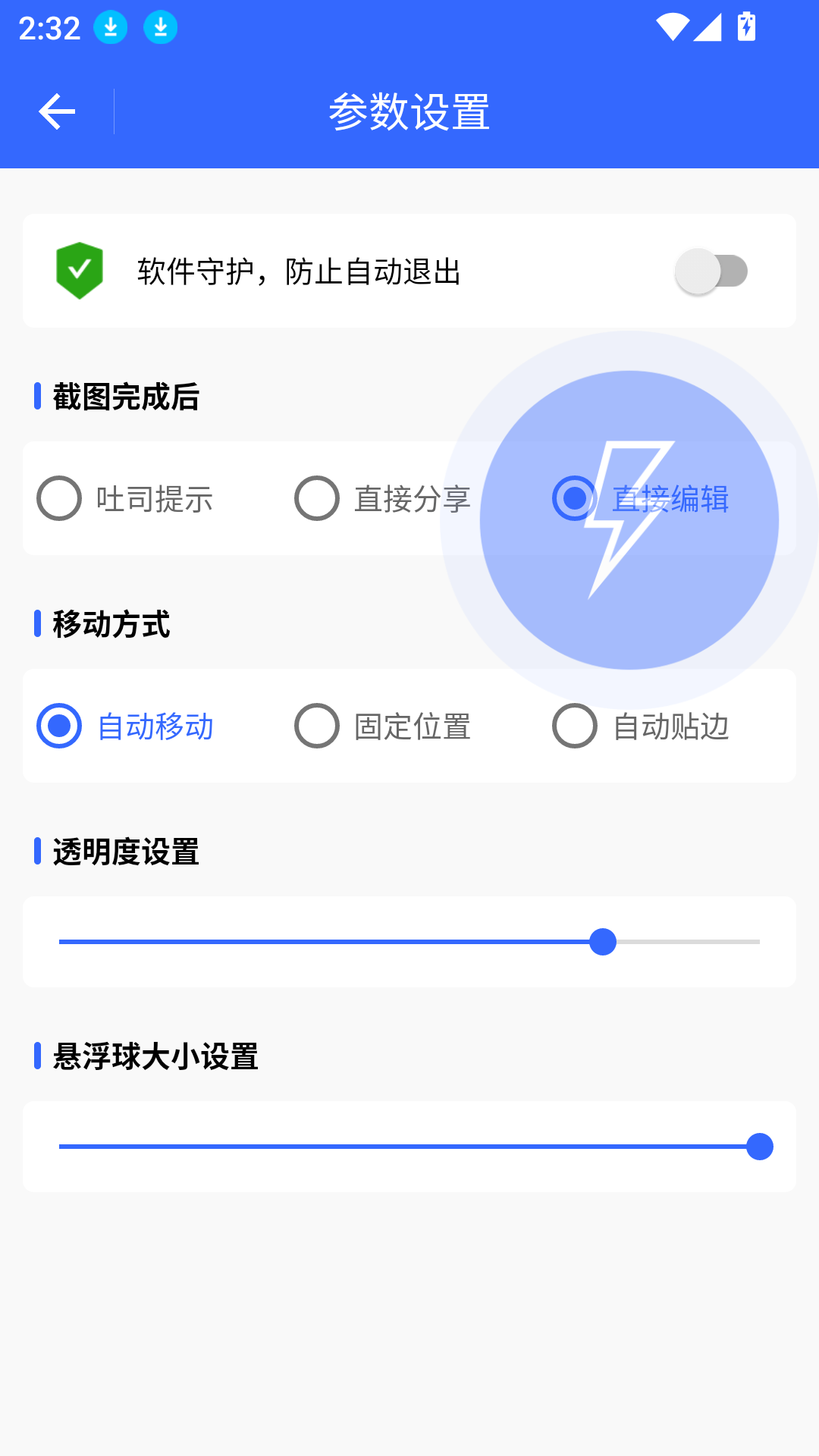Select the 直接编辑 option
This screenshot has height=1456, width=819.
tap(574, 499)
